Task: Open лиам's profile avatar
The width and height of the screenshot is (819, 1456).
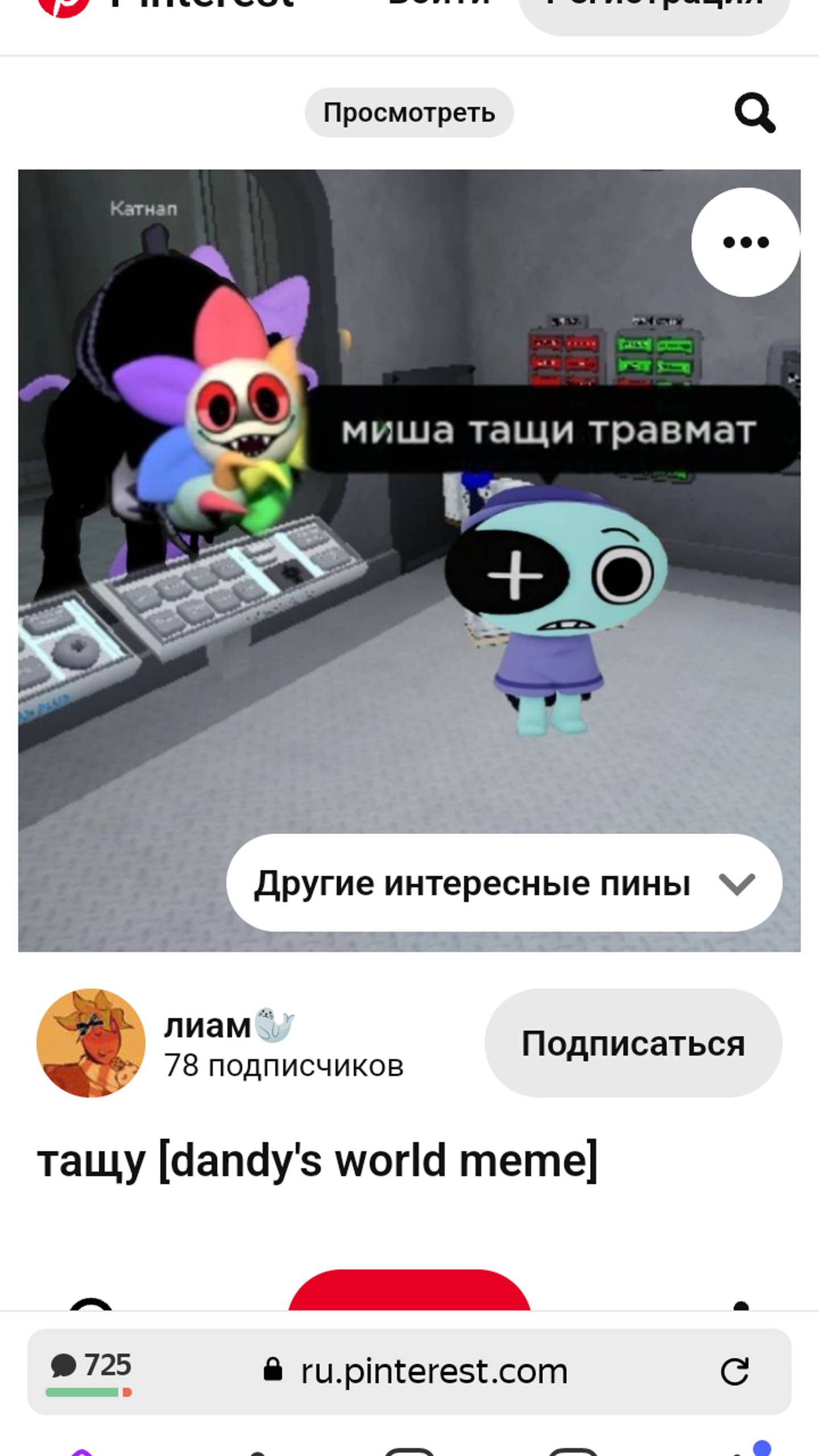Action: [91, 1044]
